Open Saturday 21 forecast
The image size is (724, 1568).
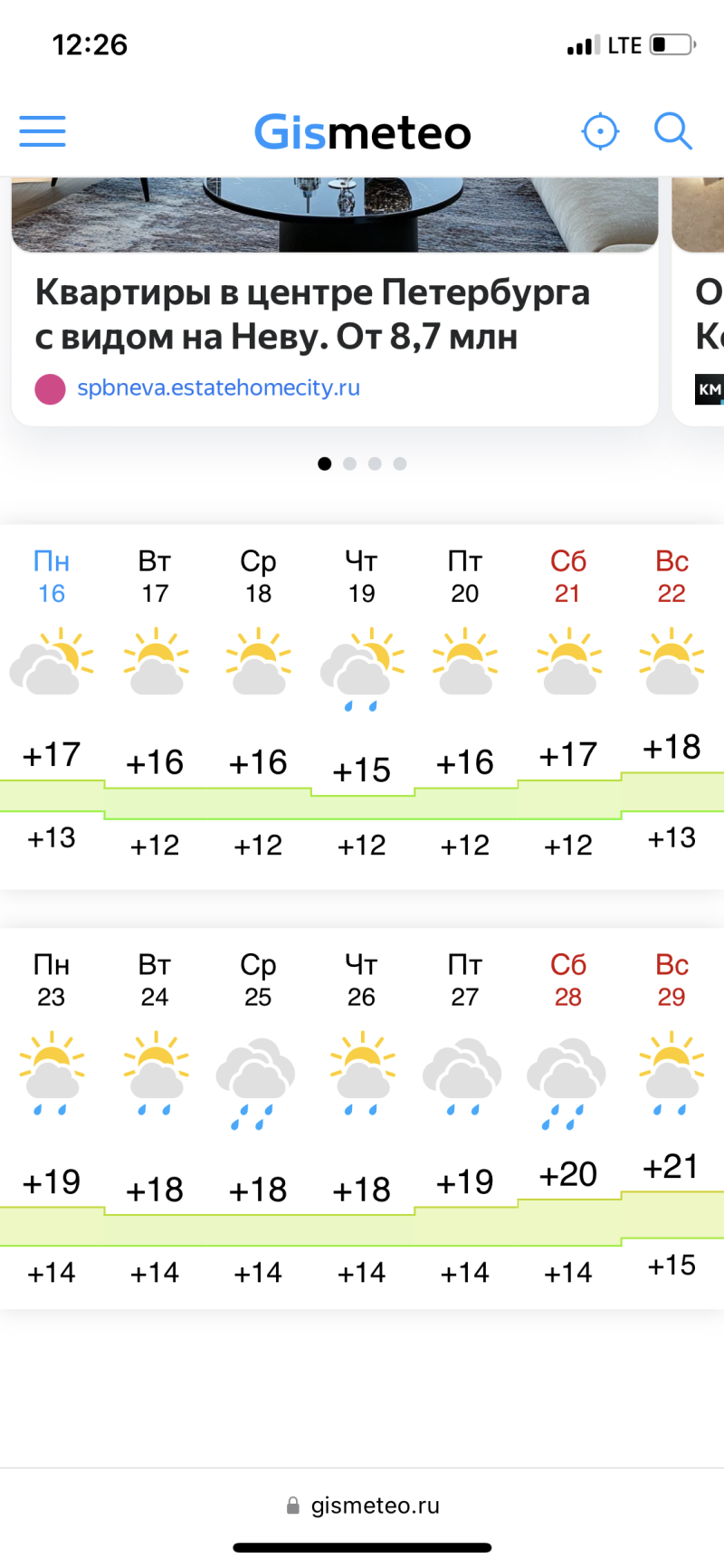[567, 577]
